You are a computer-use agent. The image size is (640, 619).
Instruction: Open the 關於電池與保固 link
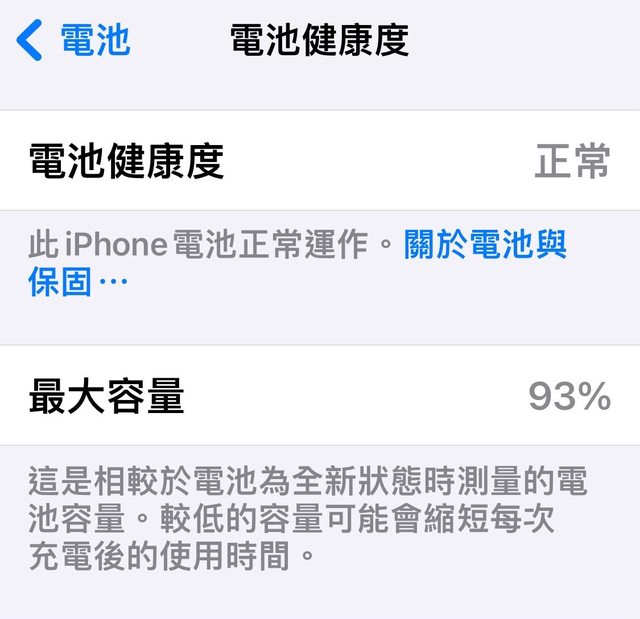click(x=484, y=245)
